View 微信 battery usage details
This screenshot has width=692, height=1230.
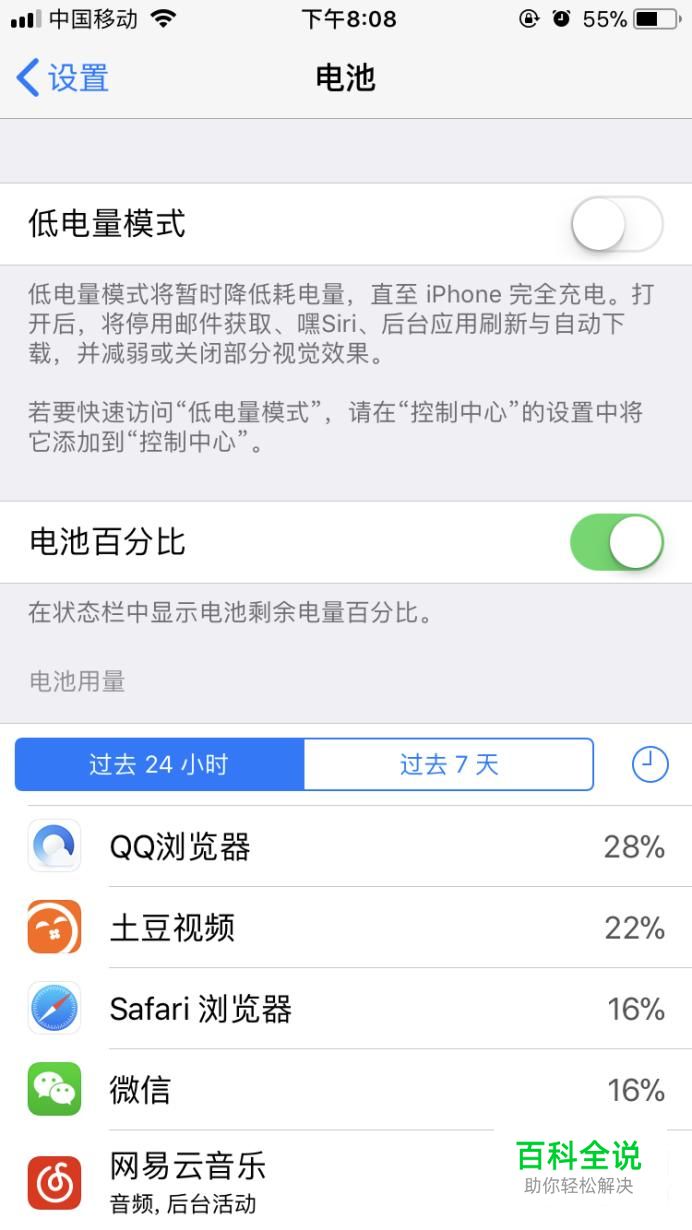click(x=346, y=1090)
